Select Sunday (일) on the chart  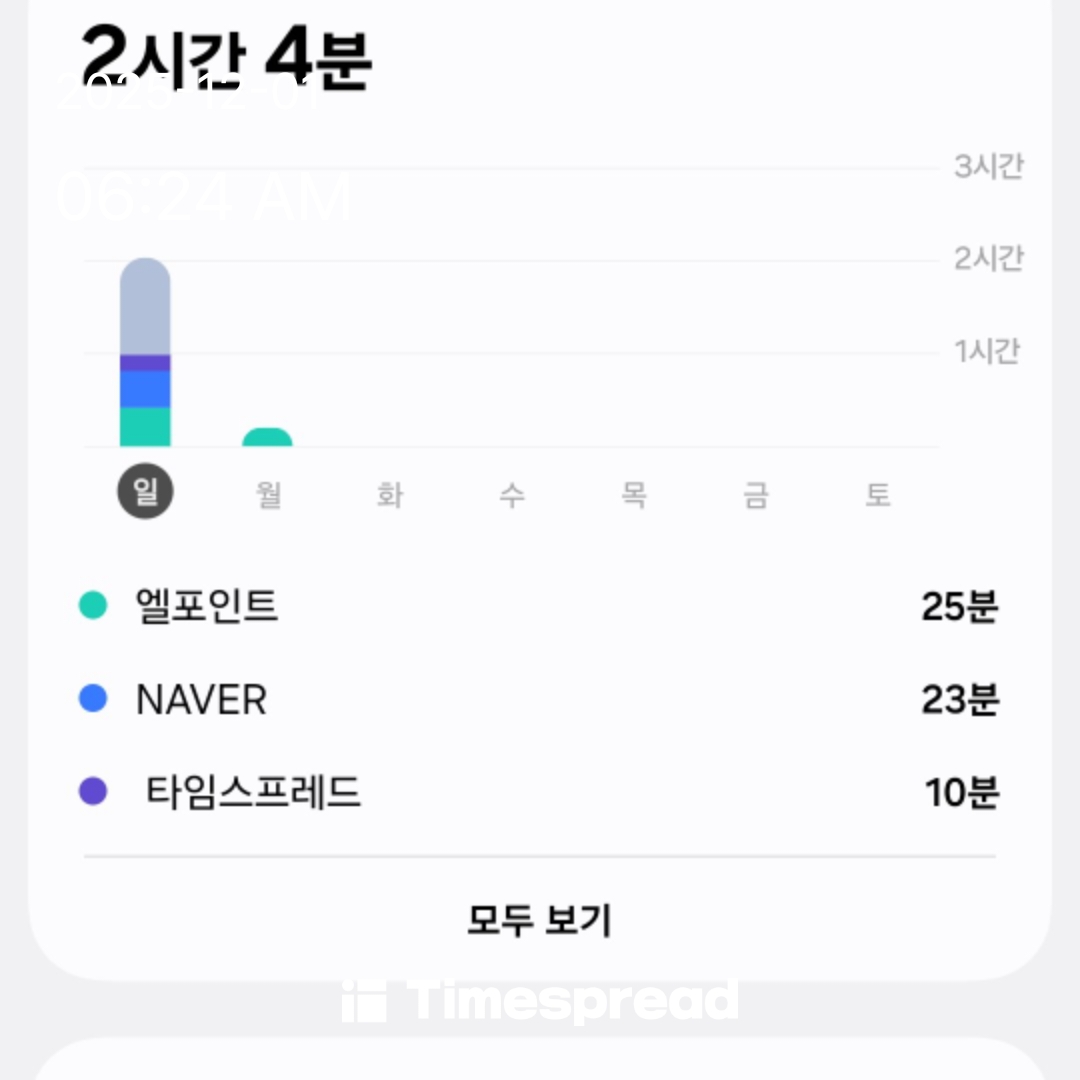[x=146, y=492]
